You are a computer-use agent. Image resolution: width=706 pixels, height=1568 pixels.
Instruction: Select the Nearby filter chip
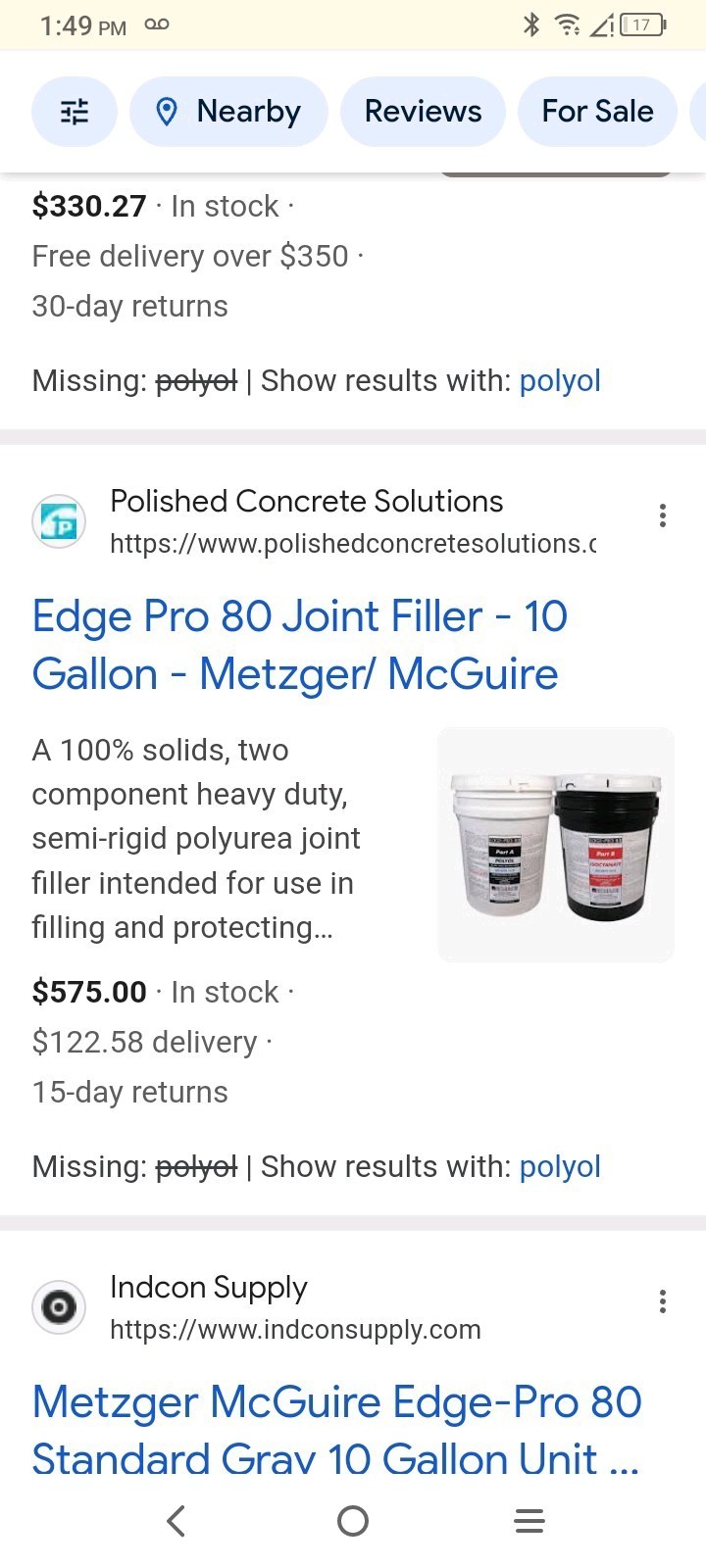click(x=228, y=112)
